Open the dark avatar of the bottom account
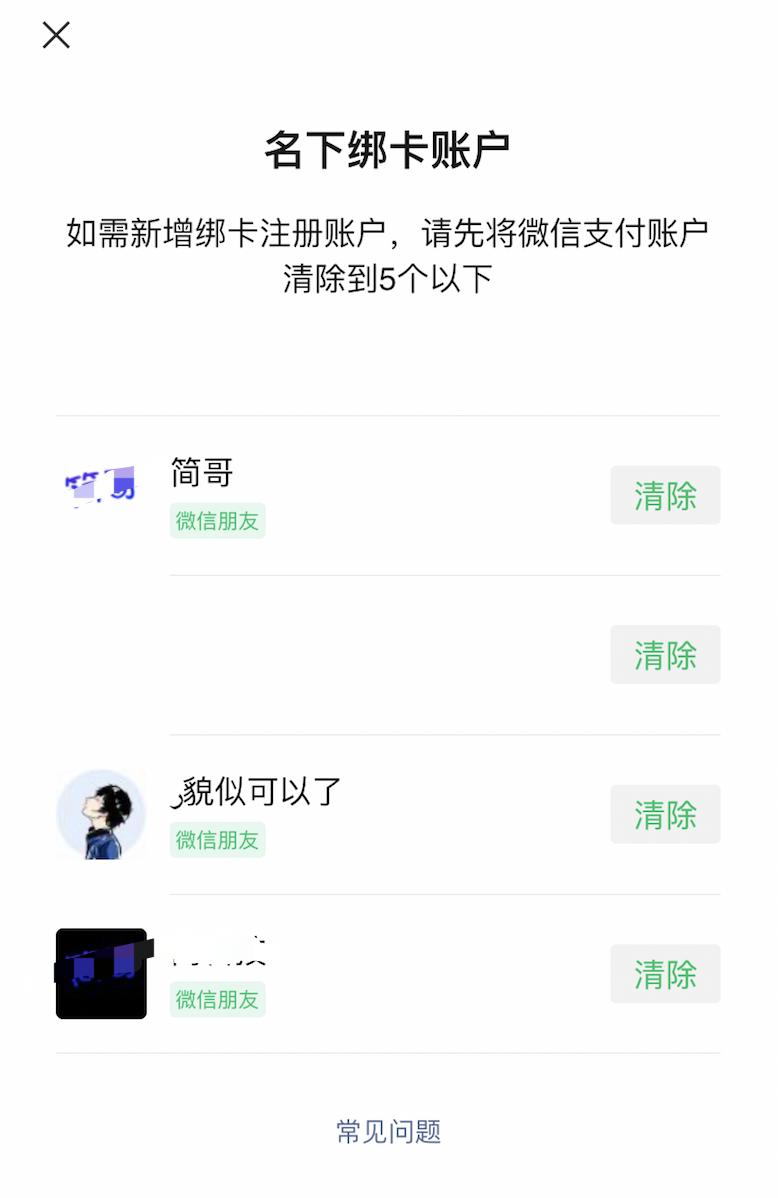The width and height of the screenshot is (778, 1198). click(x=101, y=973)
